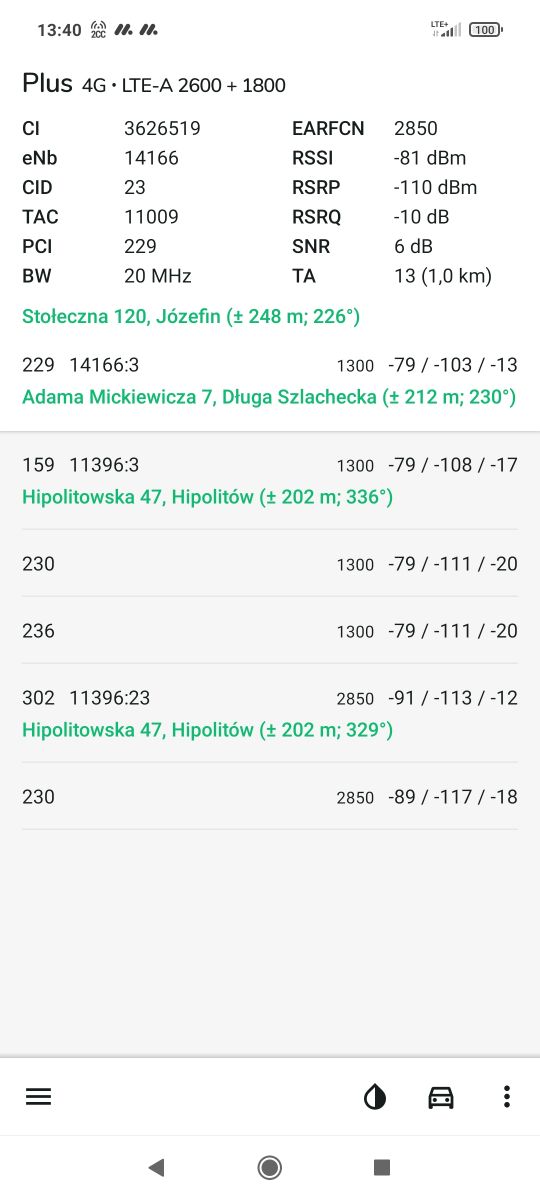Go back with the system back button
Viewport: 540px width, 1200px height.
tap(155, 1167)
